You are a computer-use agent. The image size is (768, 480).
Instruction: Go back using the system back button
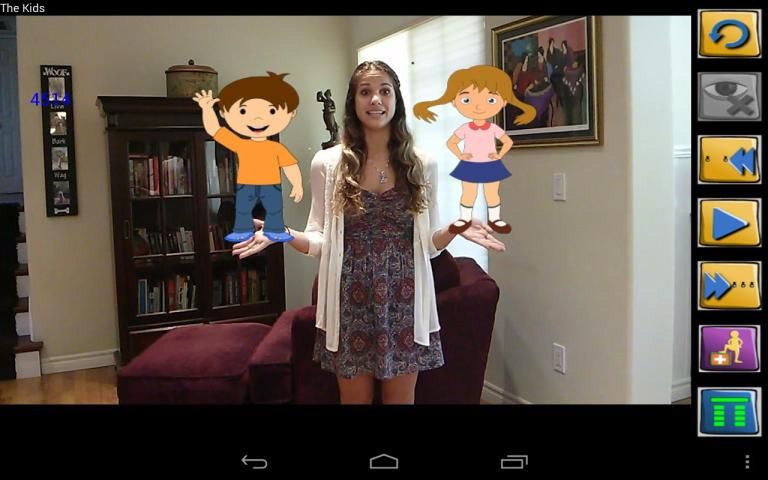coord(254,462)
